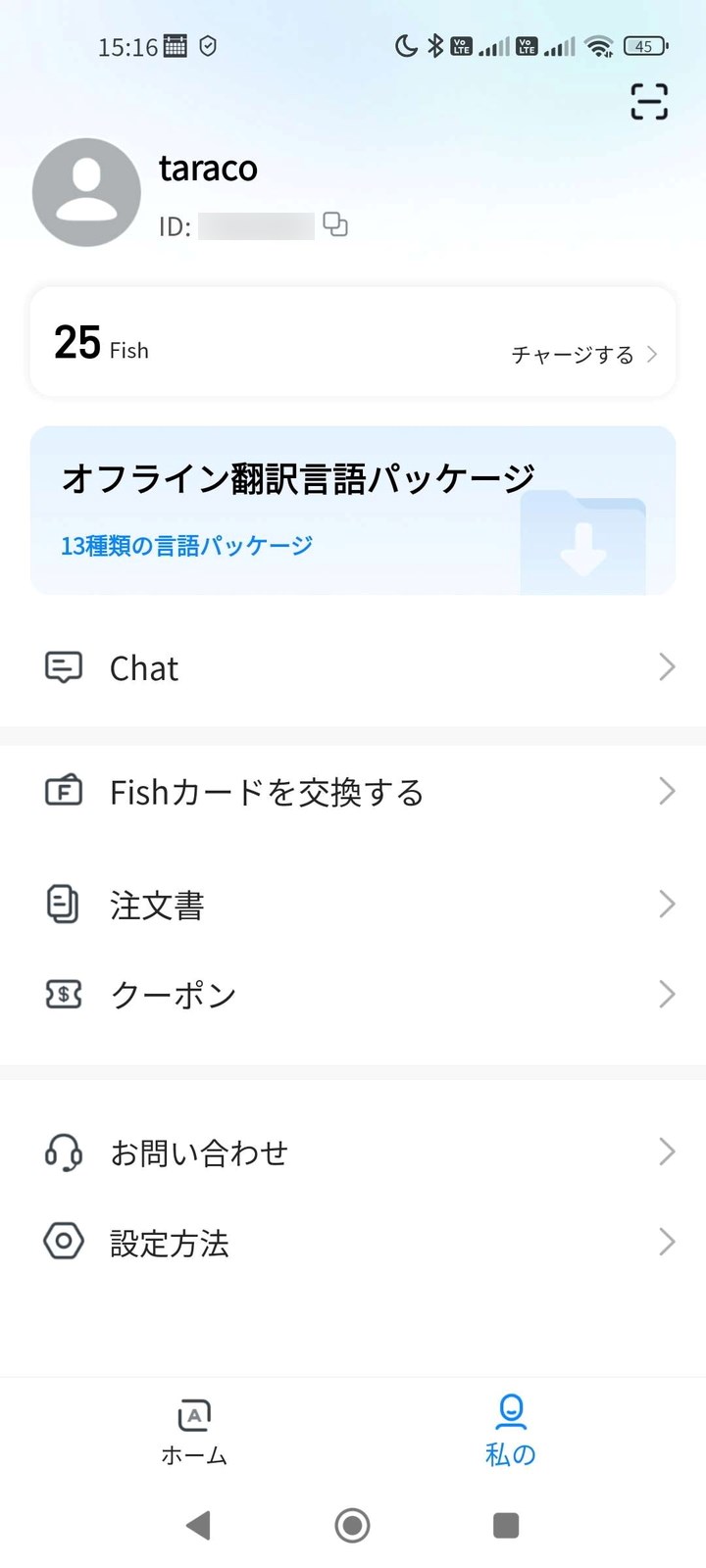
Task: Select the 私の tab
Action: coord(511,1432)
